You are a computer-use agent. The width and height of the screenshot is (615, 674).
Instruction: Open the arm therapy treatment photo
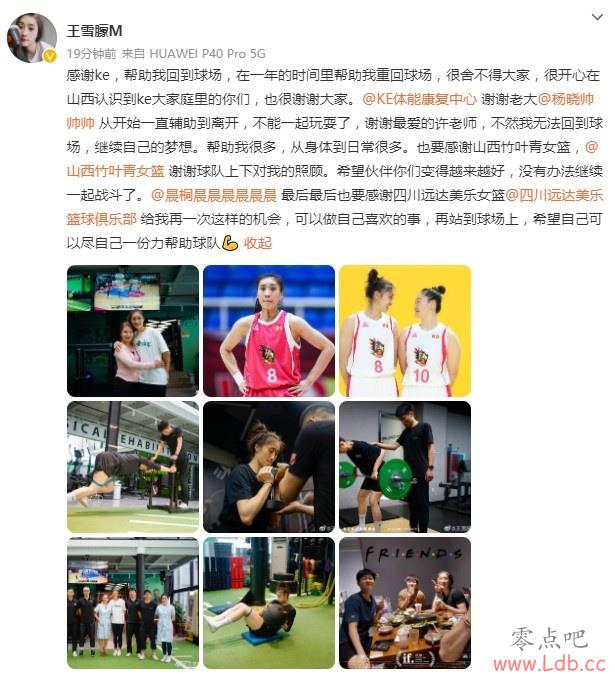268,466
